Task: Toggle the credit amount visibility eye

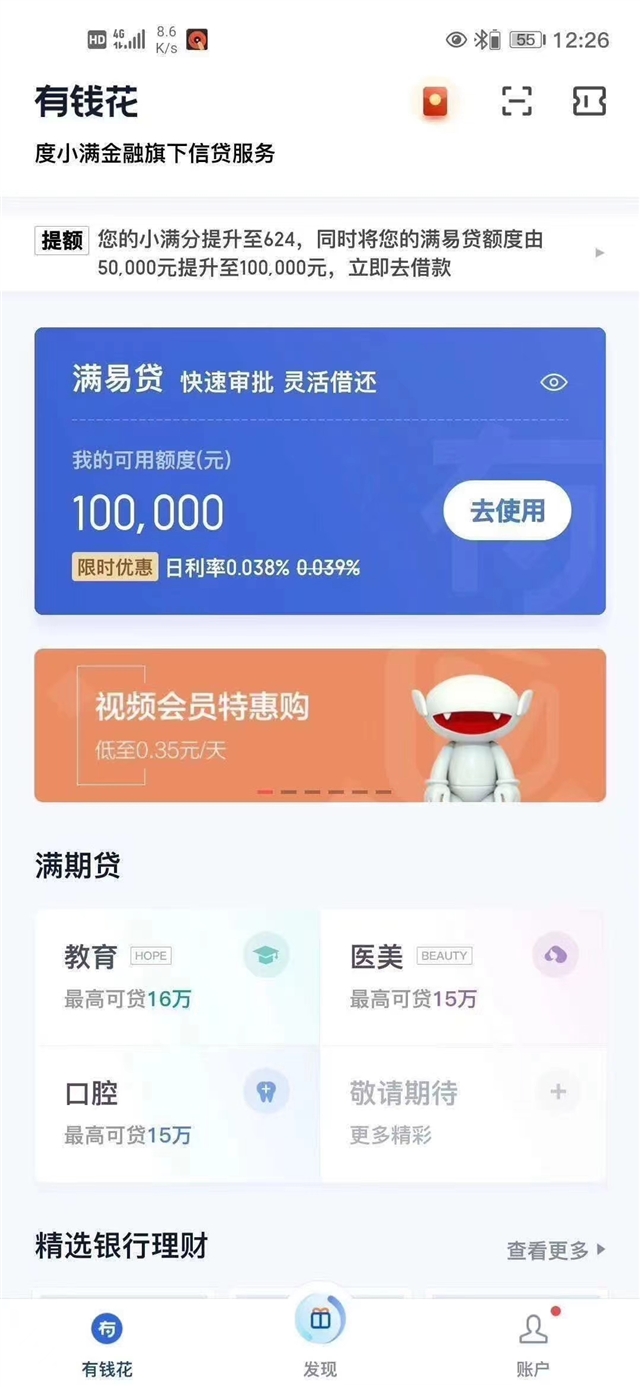Action: (x=554, y=382)
